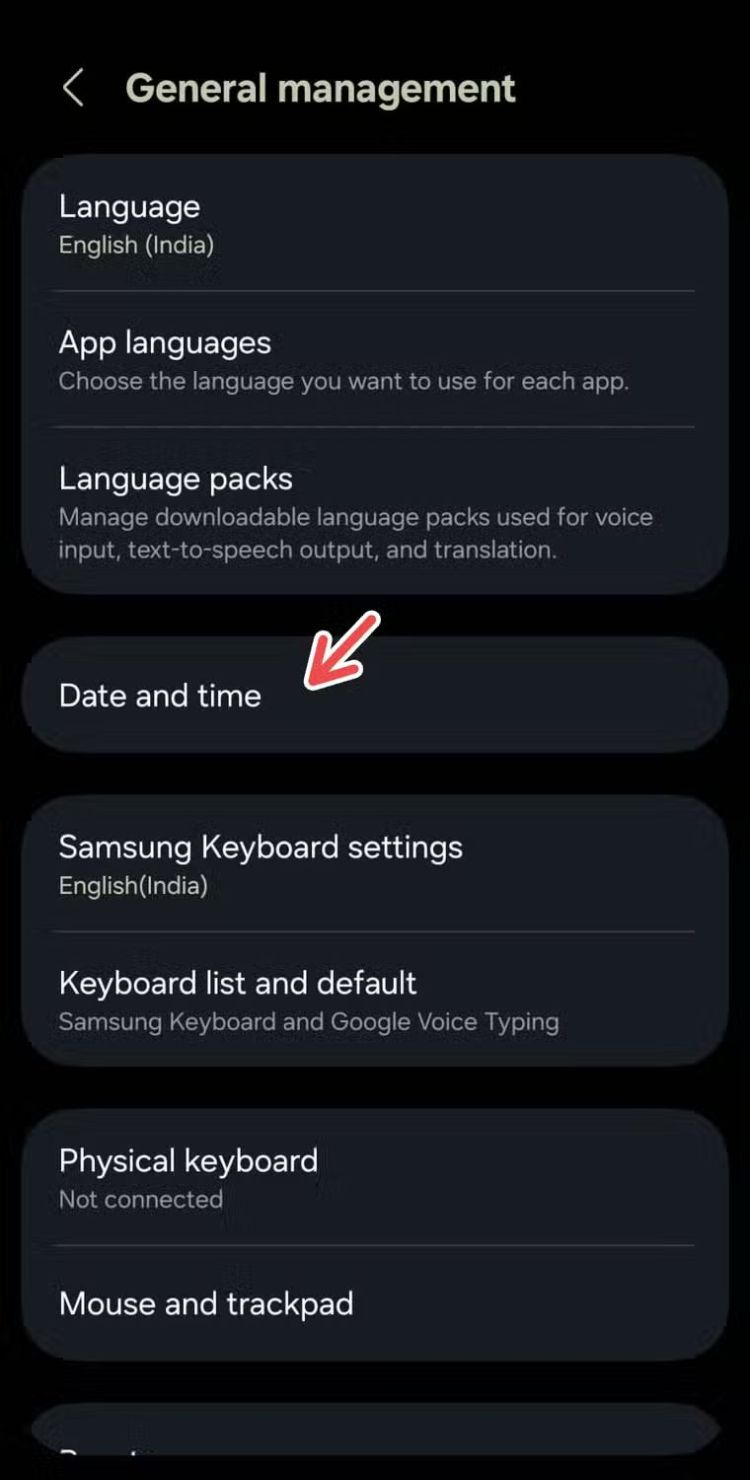Open Physical keyboard settings
The height and width of the screenshot is (1480, 750).
point(374,1177)
